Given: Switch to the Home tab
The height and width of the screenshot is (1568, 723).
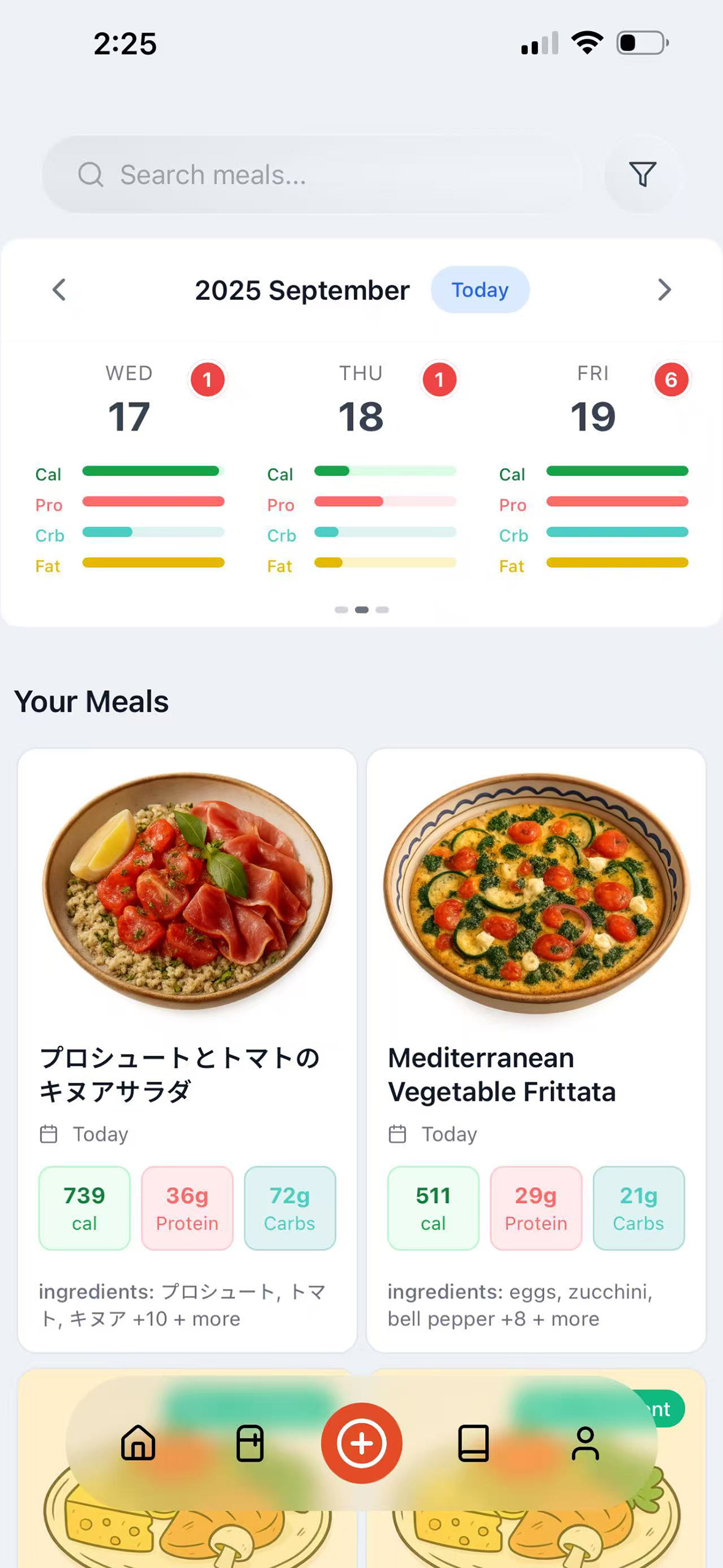Looking at the screenshot, I should coord(138,1442).
